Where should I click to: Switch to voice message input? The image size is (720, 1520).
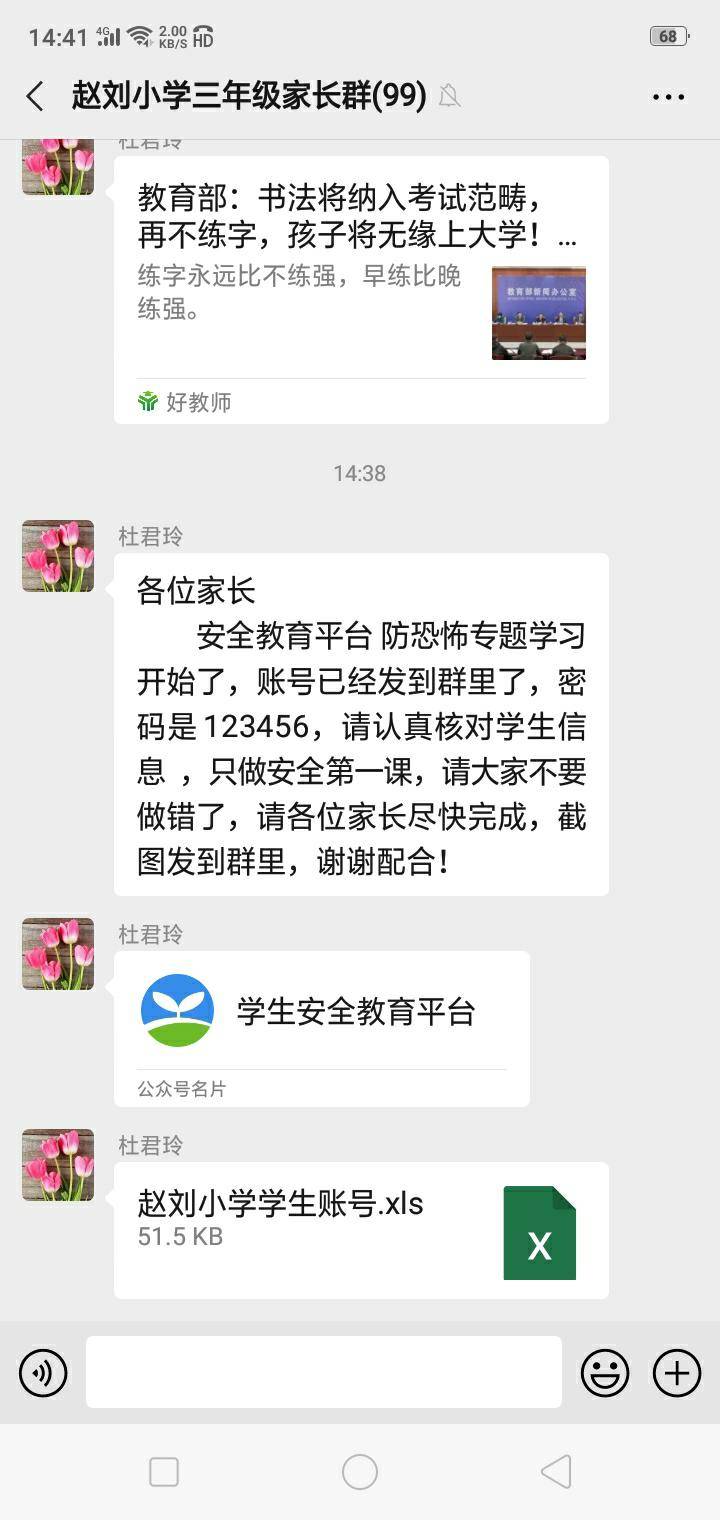pos(43,1372)
